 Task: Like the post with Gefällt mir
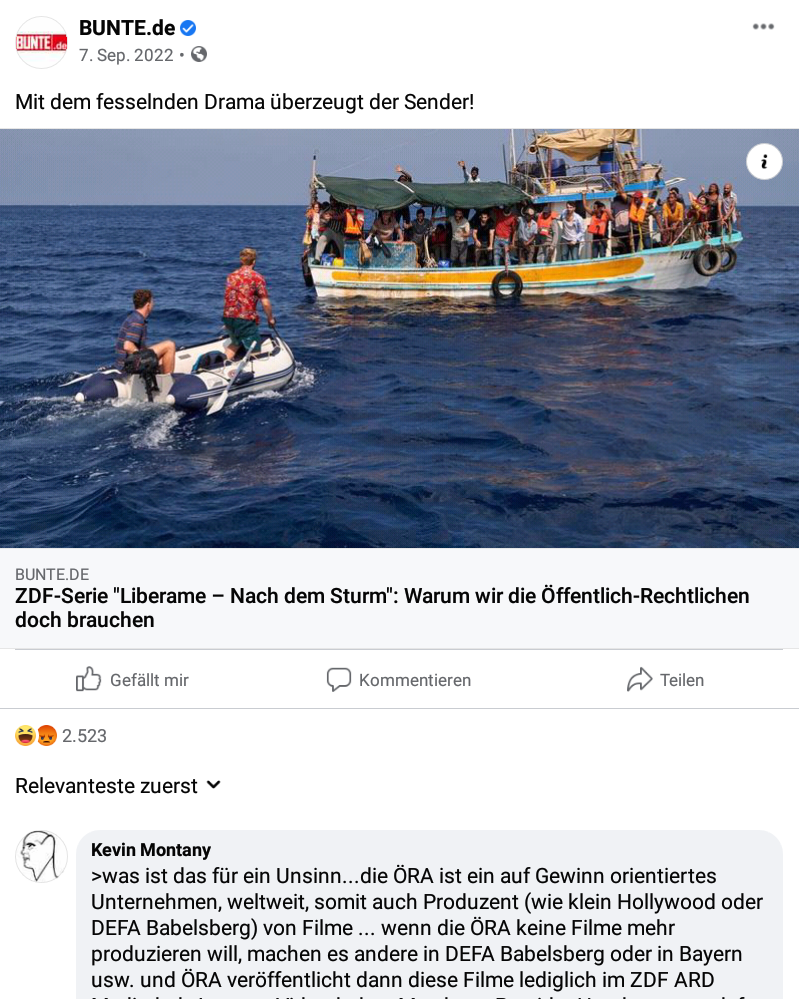(x=133, y=680)
